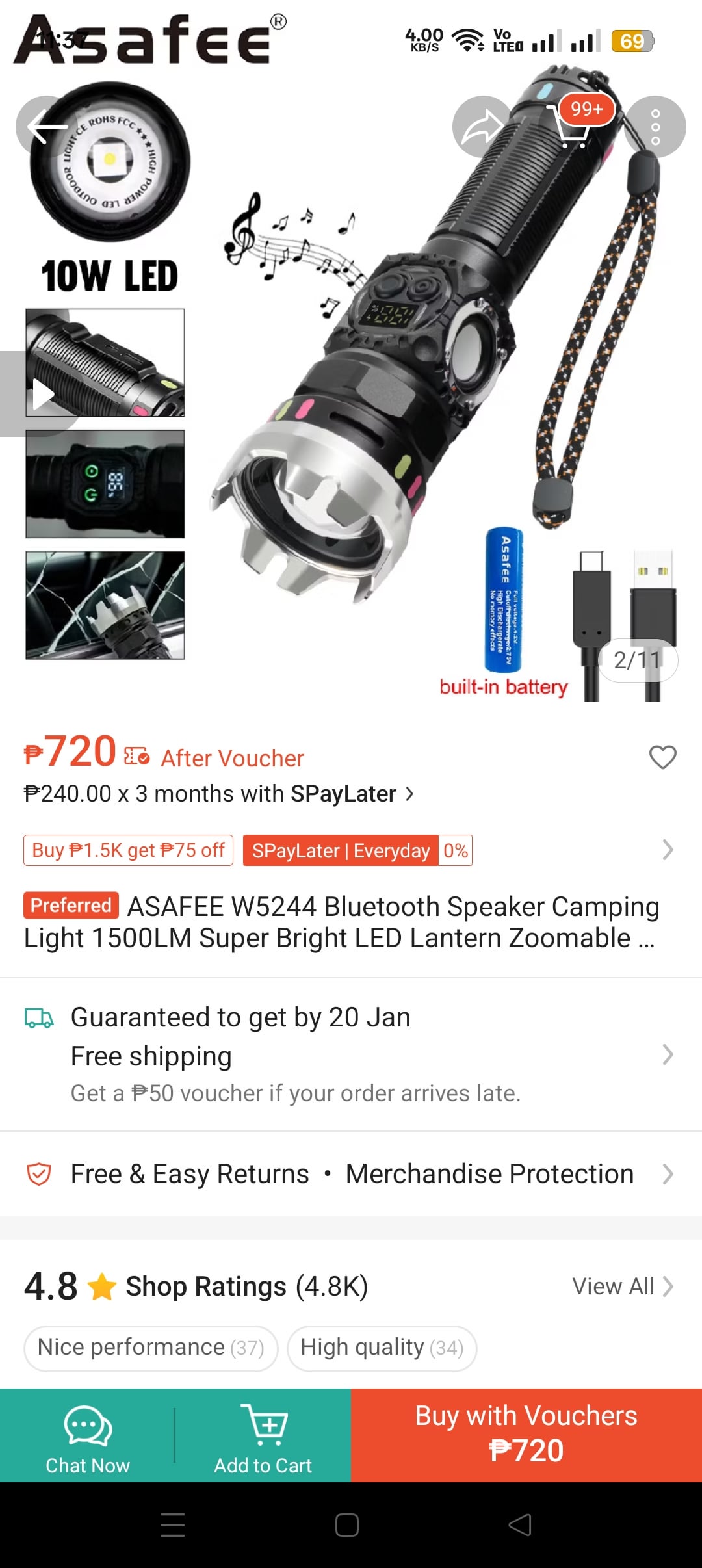The width and height of the screenshot is (702, 1568).
Task: Filter reviews by High quality
Action: (382, 1348)
